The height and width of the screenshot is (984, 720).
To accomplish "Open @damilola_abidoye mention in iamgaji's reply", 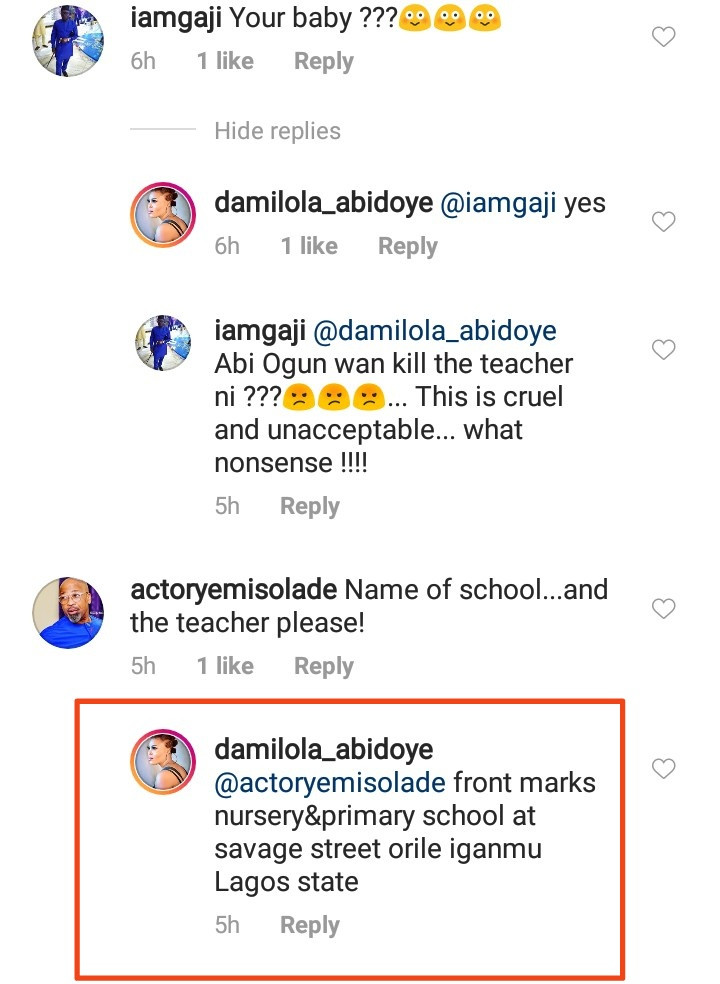I will click(436, 330).
